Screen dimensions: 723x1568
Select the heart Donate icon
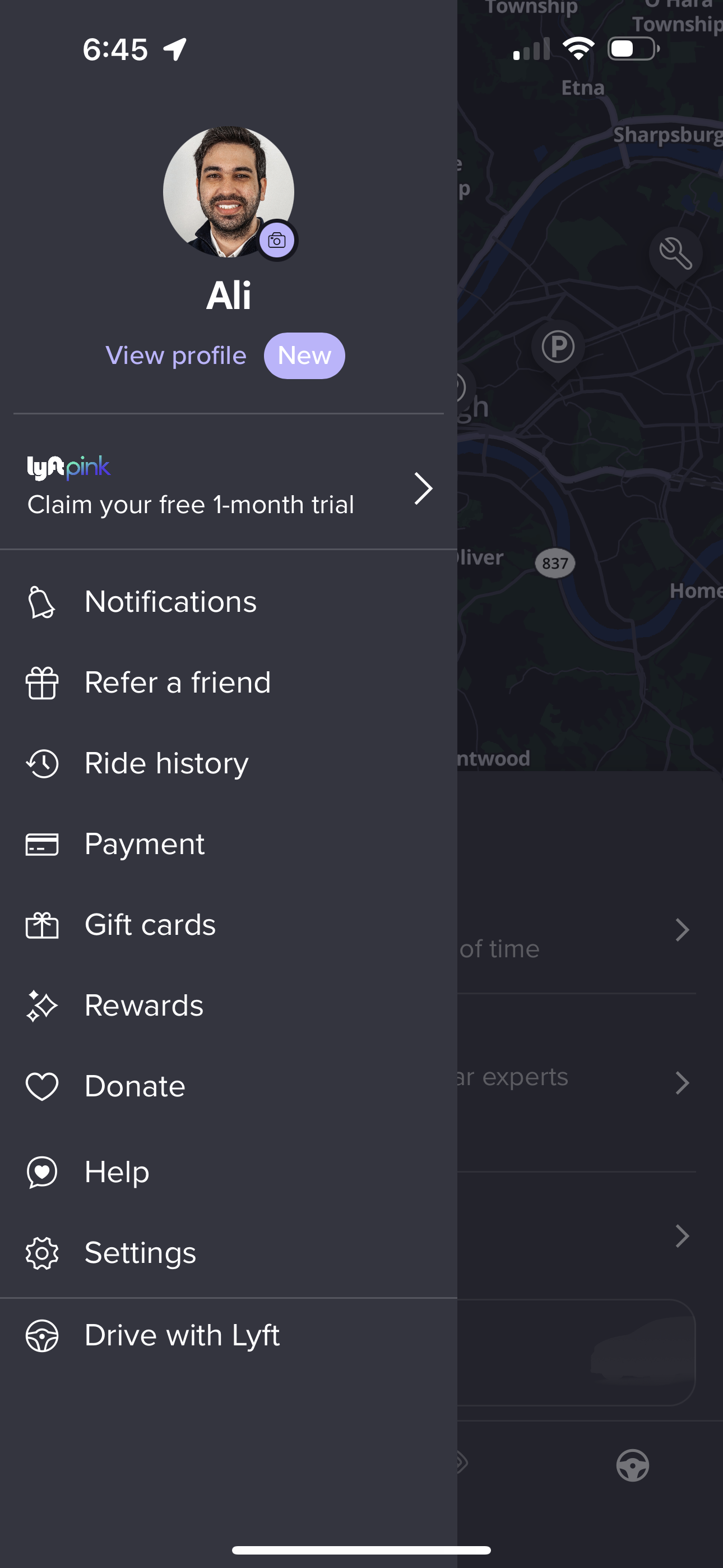pos(40,1086)
